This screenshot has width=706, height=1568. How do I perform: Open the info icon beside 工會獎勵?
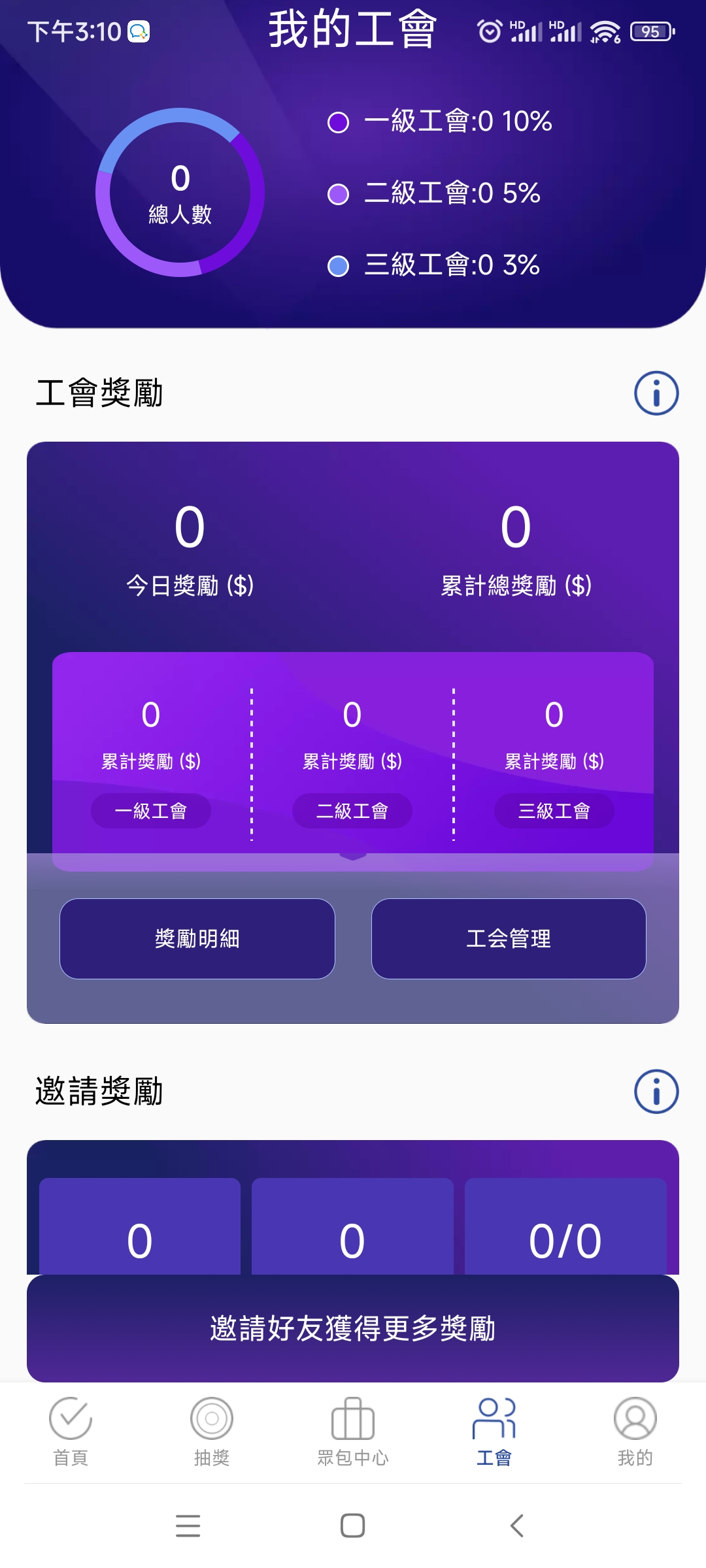(656, 393)
